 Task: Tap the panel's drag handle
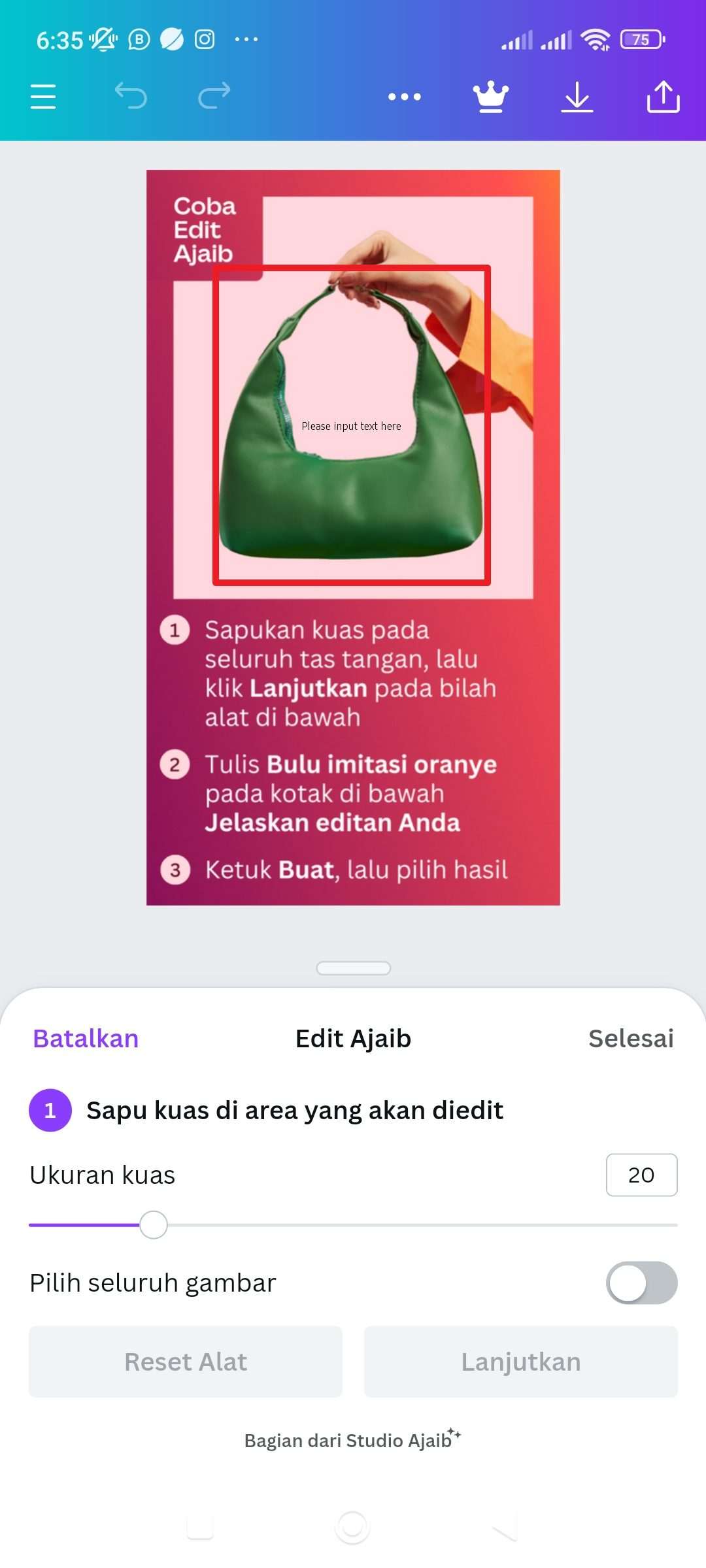click(x=353, y=968)
